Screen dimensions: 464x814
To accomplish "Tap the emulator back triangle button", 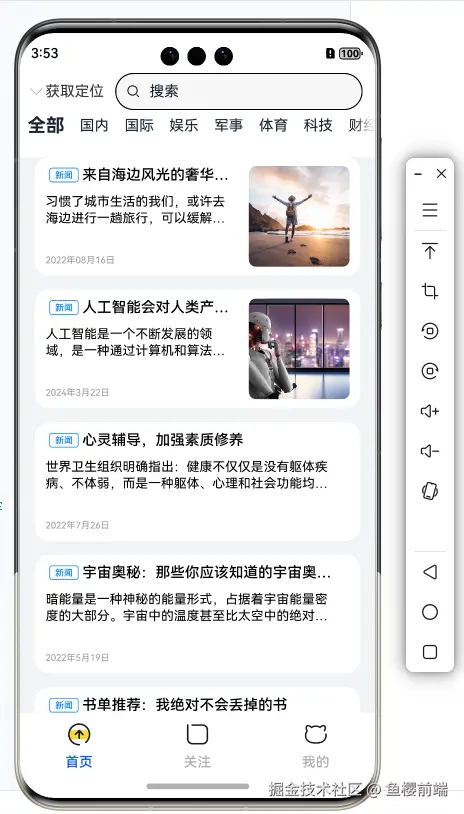I will (430, 572).
